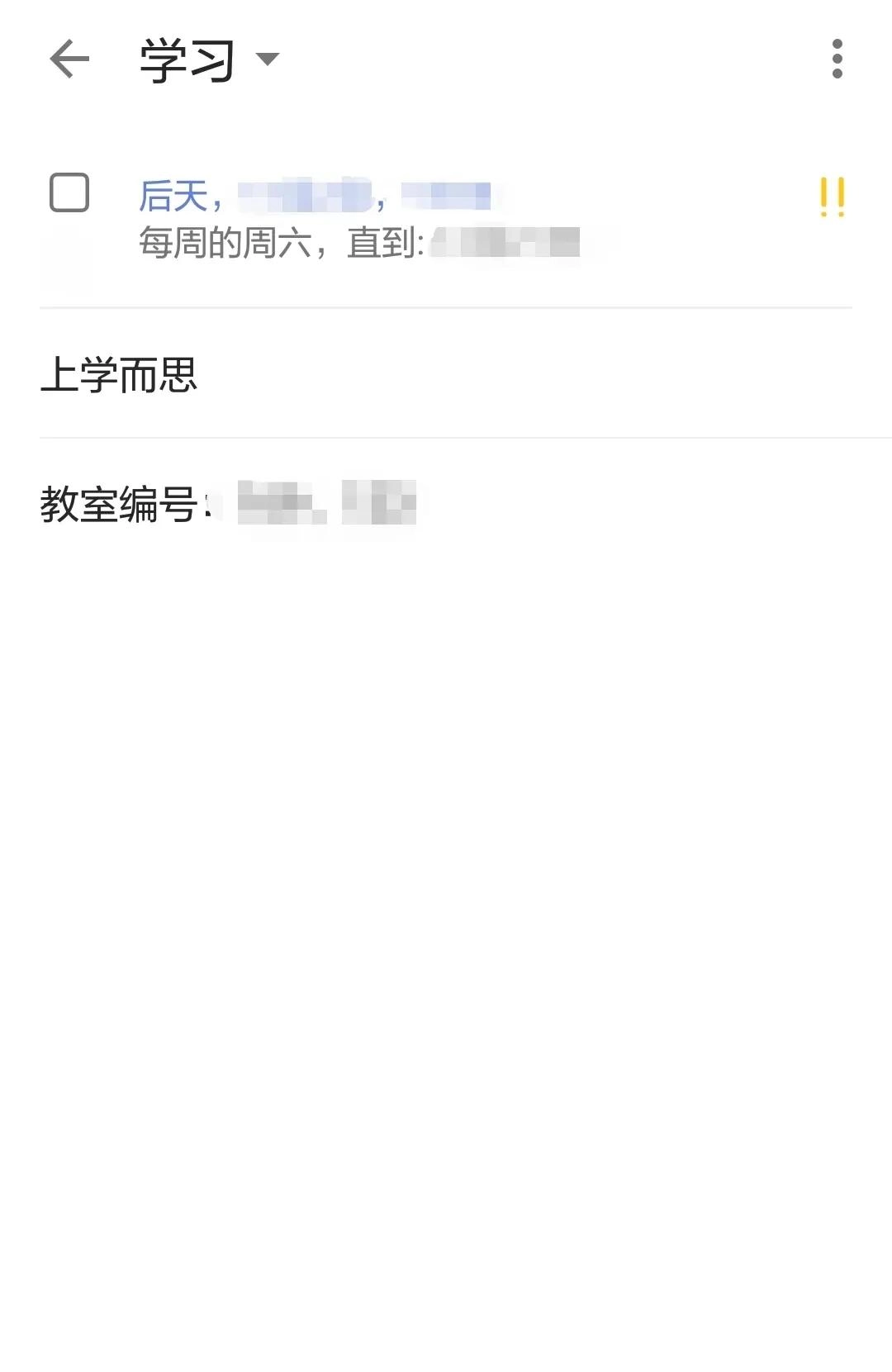
Task: Change priority via the yellow exclamation marks
Action: click(x=831, y=197)
